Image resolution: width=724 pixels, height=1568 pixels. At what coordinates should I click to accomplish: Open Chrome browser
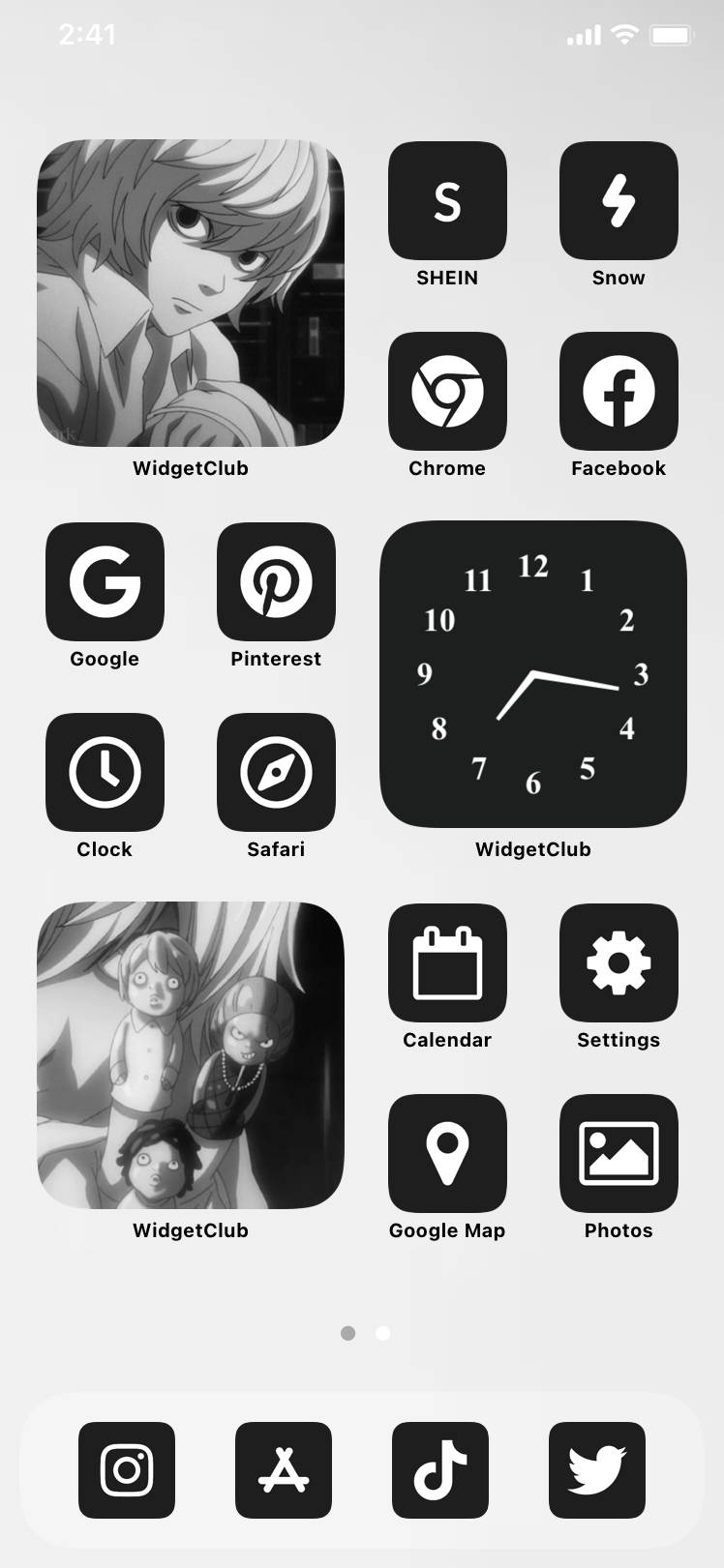pos(447,392)
